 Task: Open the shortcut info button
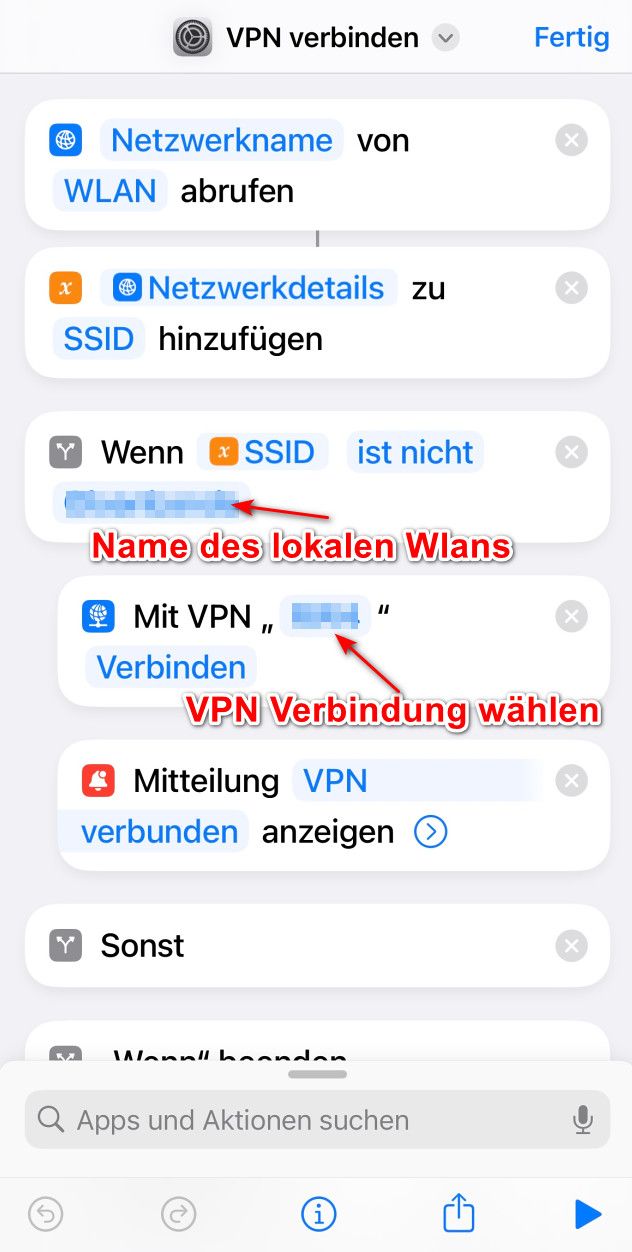[318, 1214]
